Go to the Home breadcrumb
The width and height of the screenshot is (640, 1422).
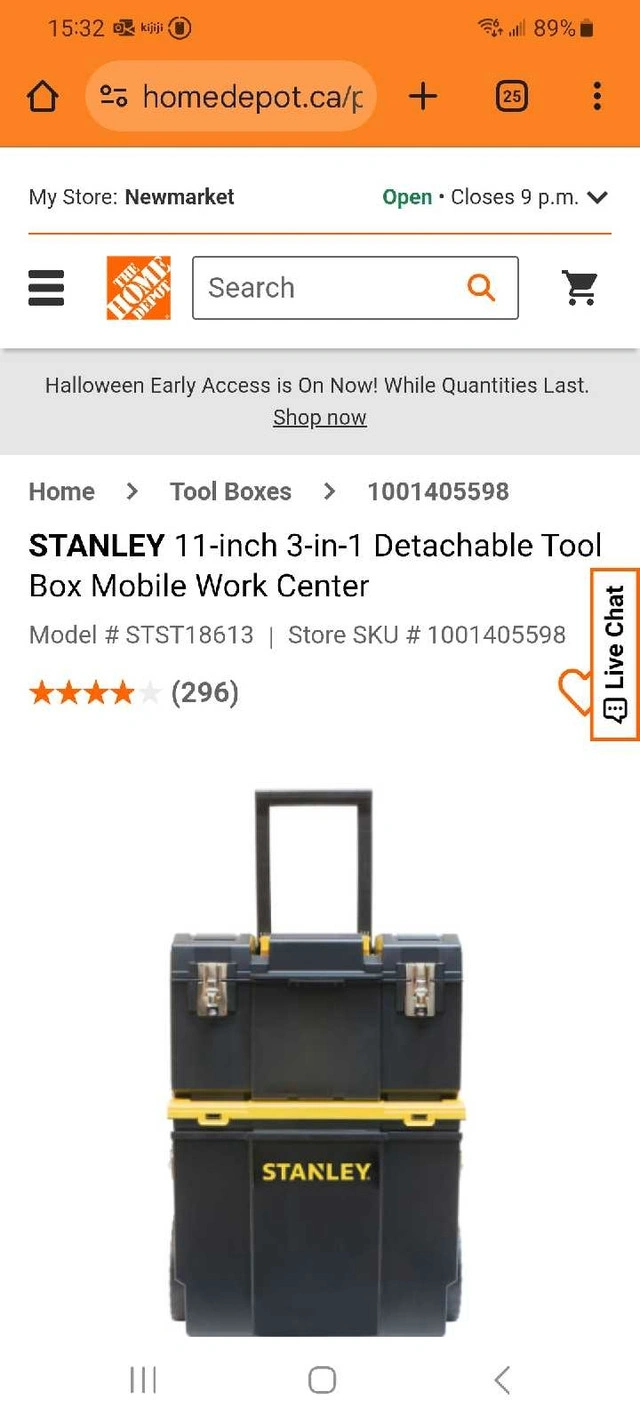coord(62,491)
